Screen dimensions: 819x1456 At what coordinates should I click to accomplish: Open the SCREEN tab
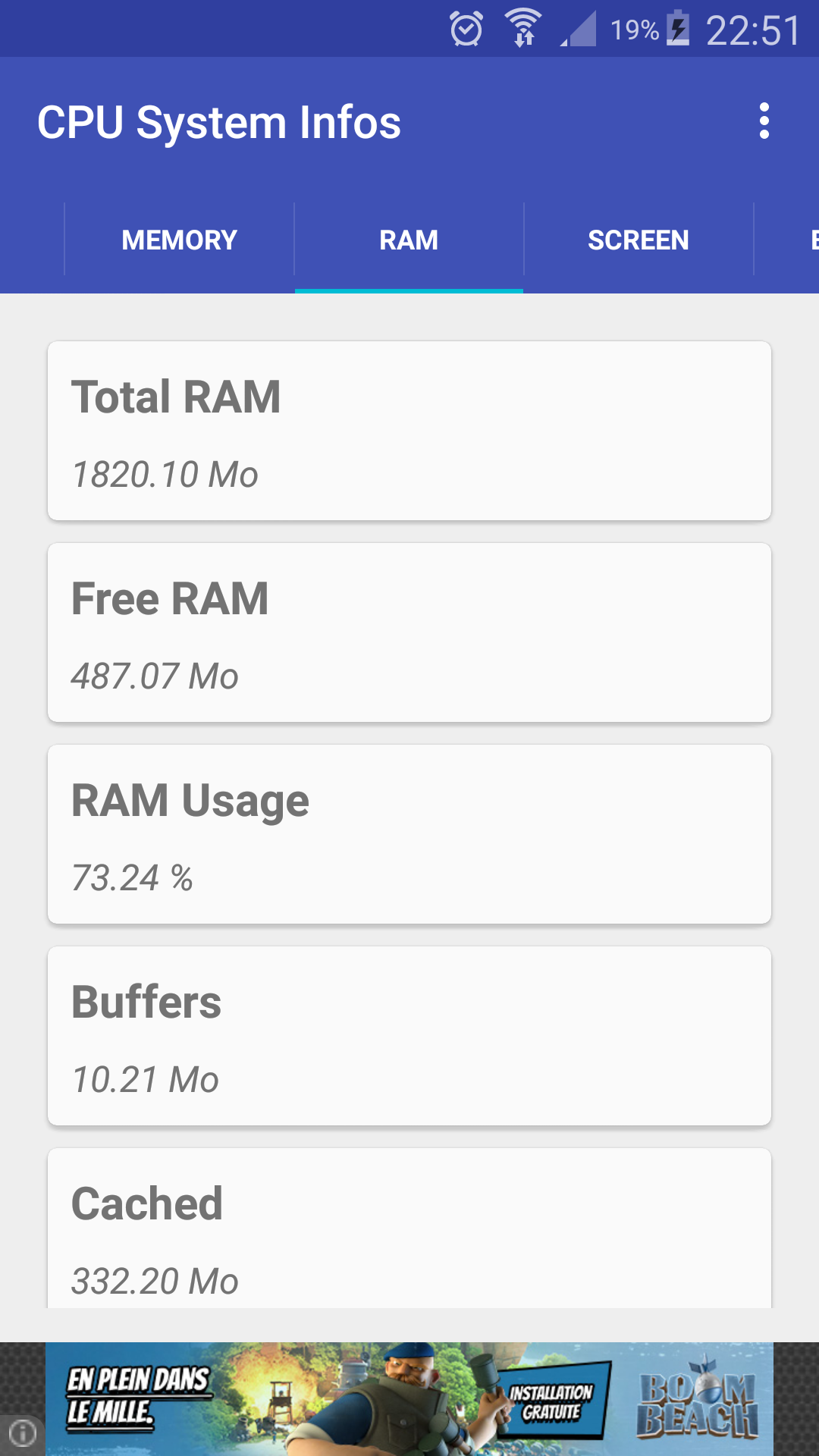(x=638, y=240)
